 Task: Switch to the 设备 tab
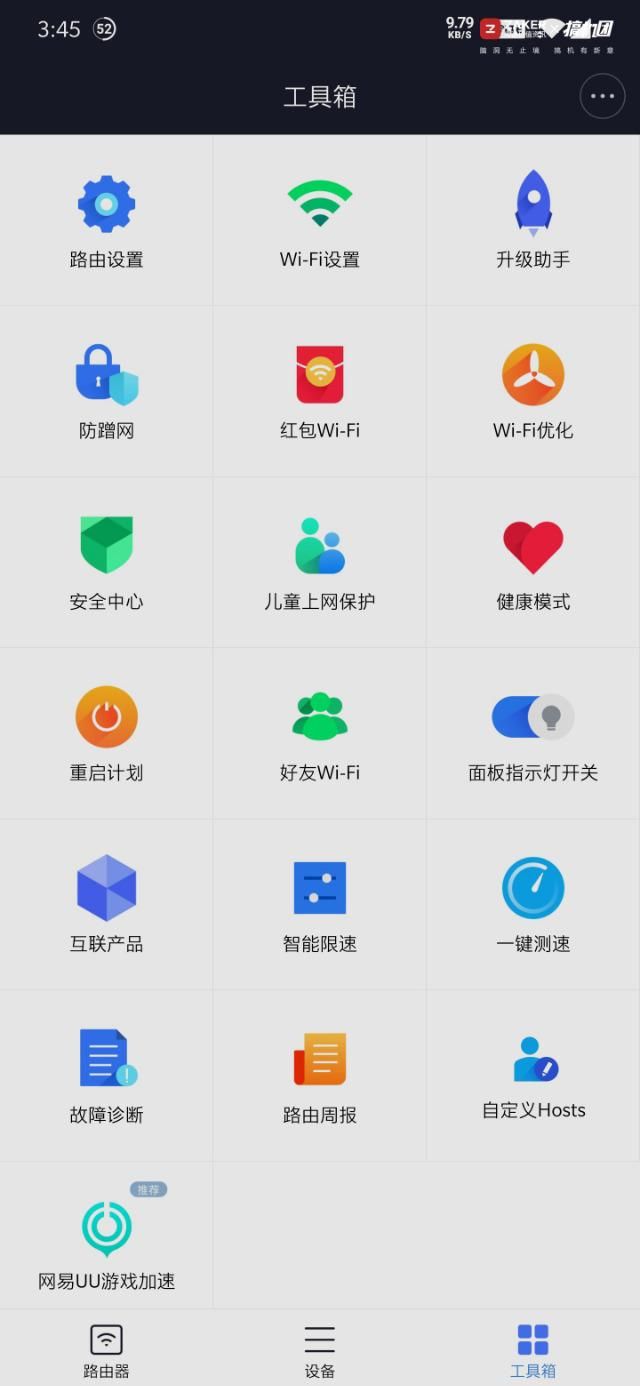pos(320,1349)
